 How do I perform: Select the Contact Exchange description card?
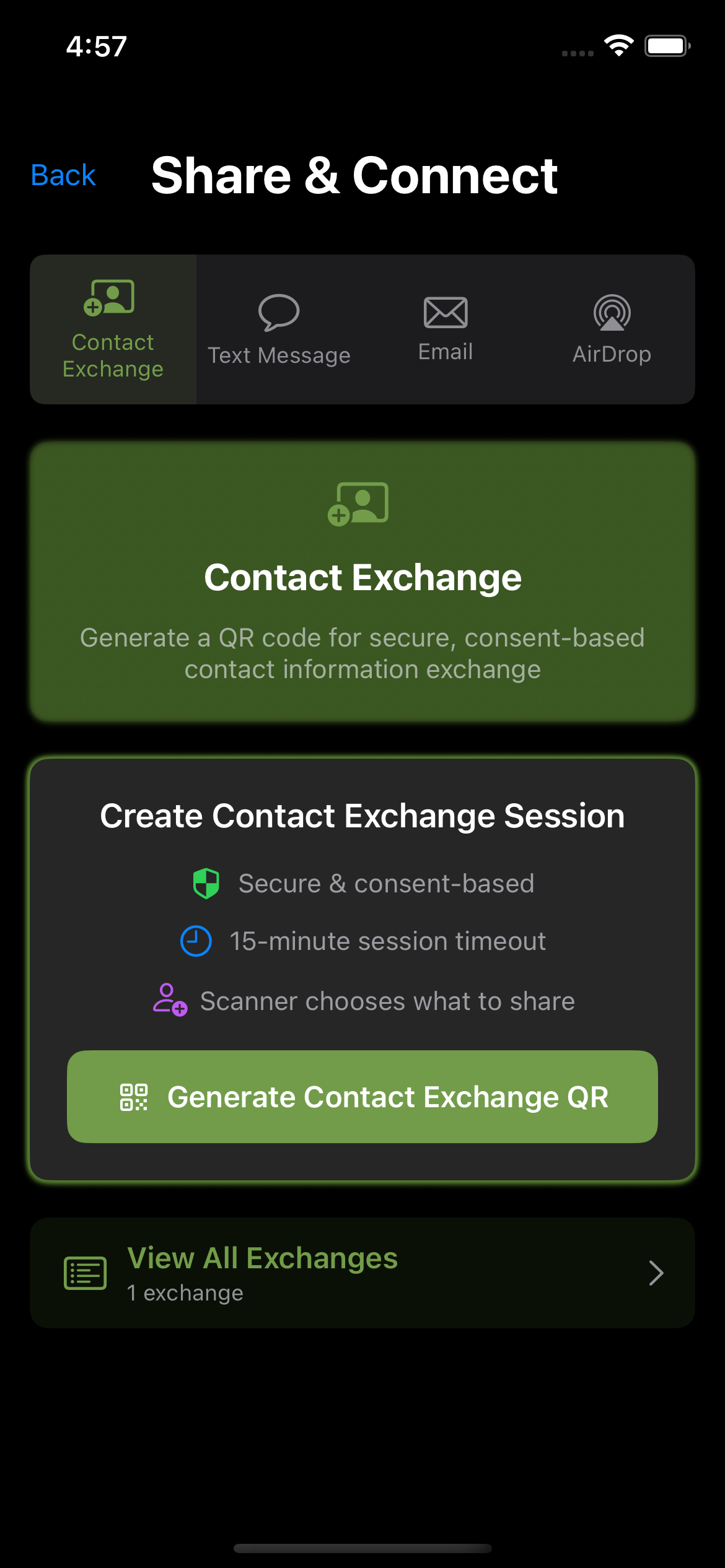click(362, 582)
